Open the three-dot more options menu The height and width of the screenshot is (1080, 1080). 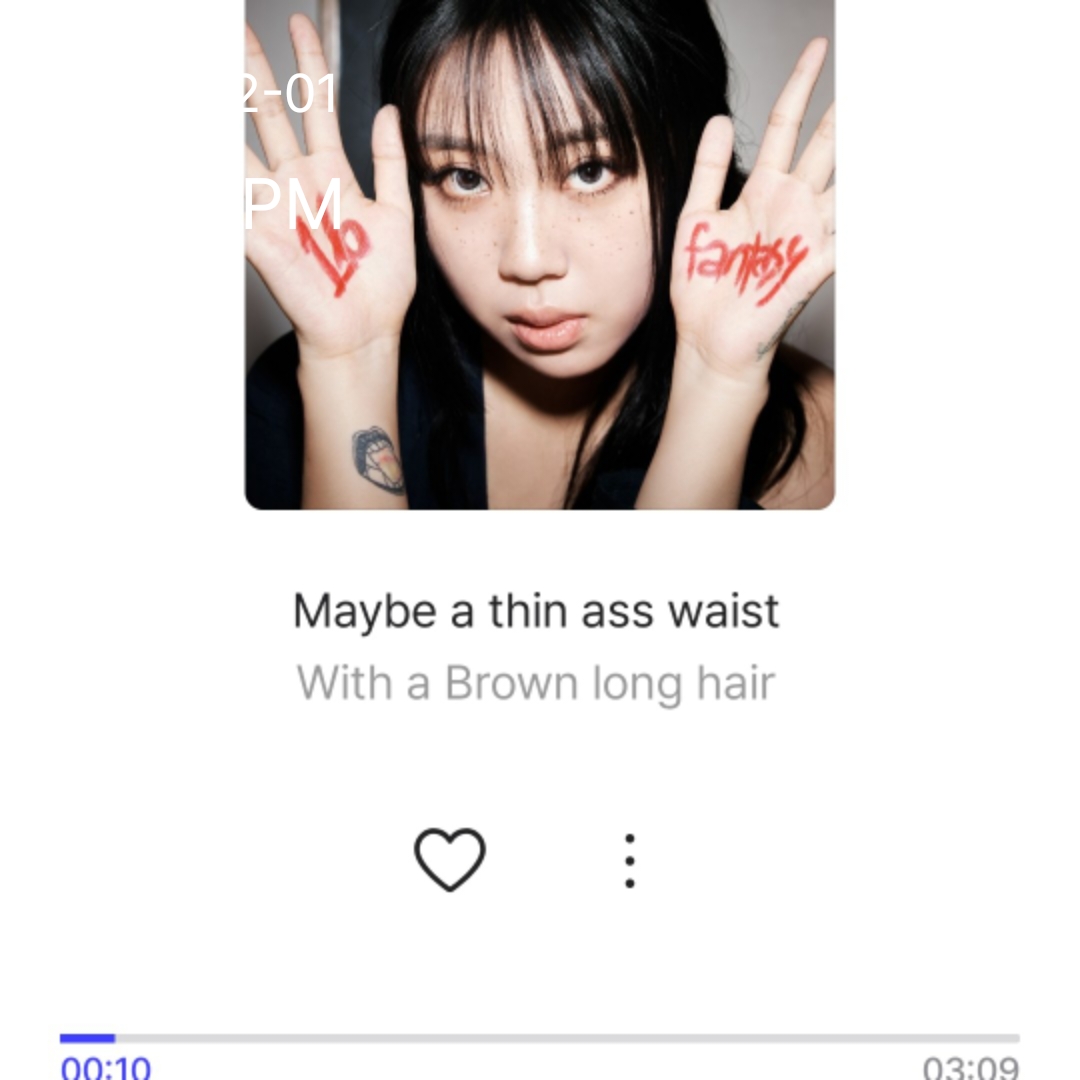tap(630, 861)
